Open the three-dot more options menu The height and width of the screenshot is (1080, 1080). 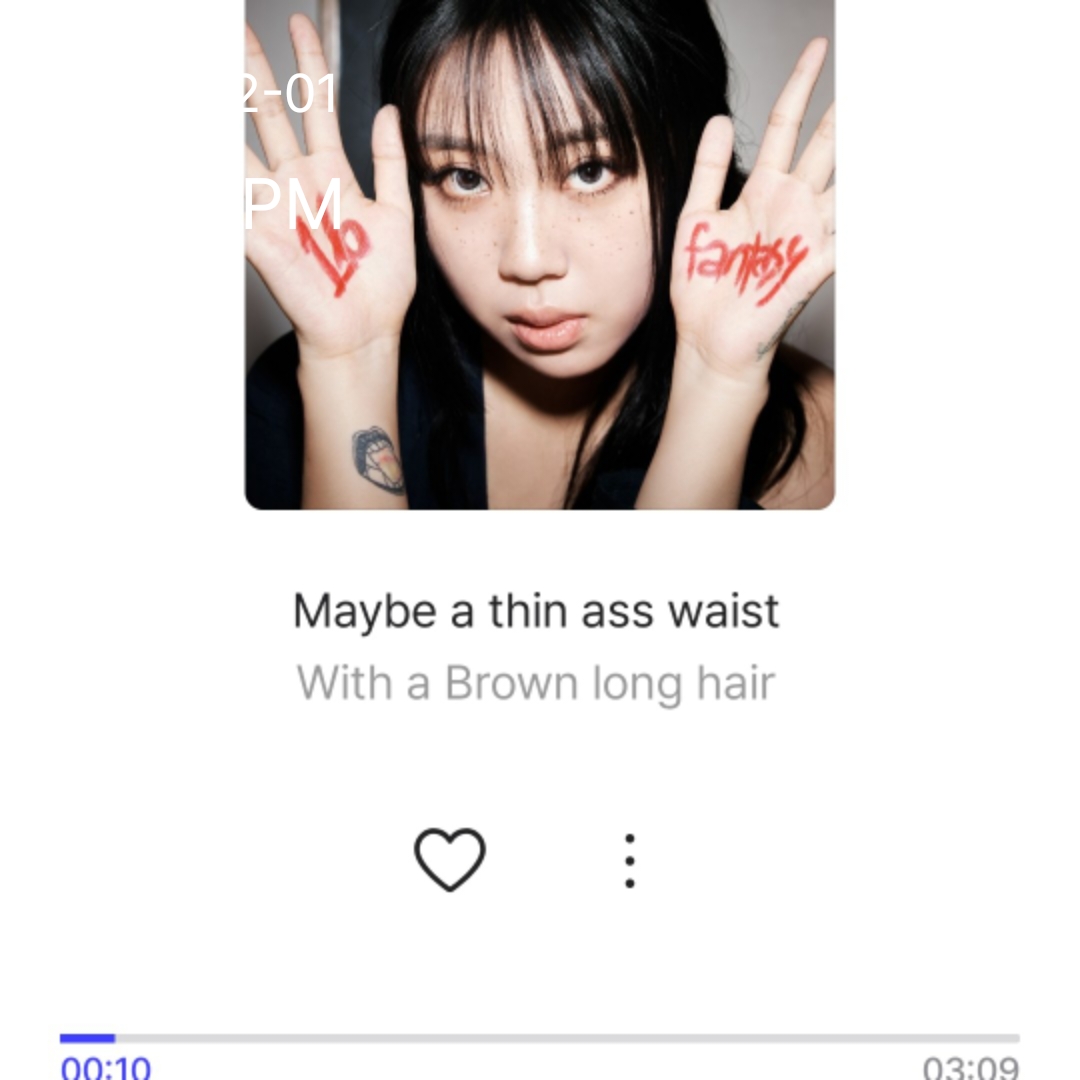tap(630, 861)
